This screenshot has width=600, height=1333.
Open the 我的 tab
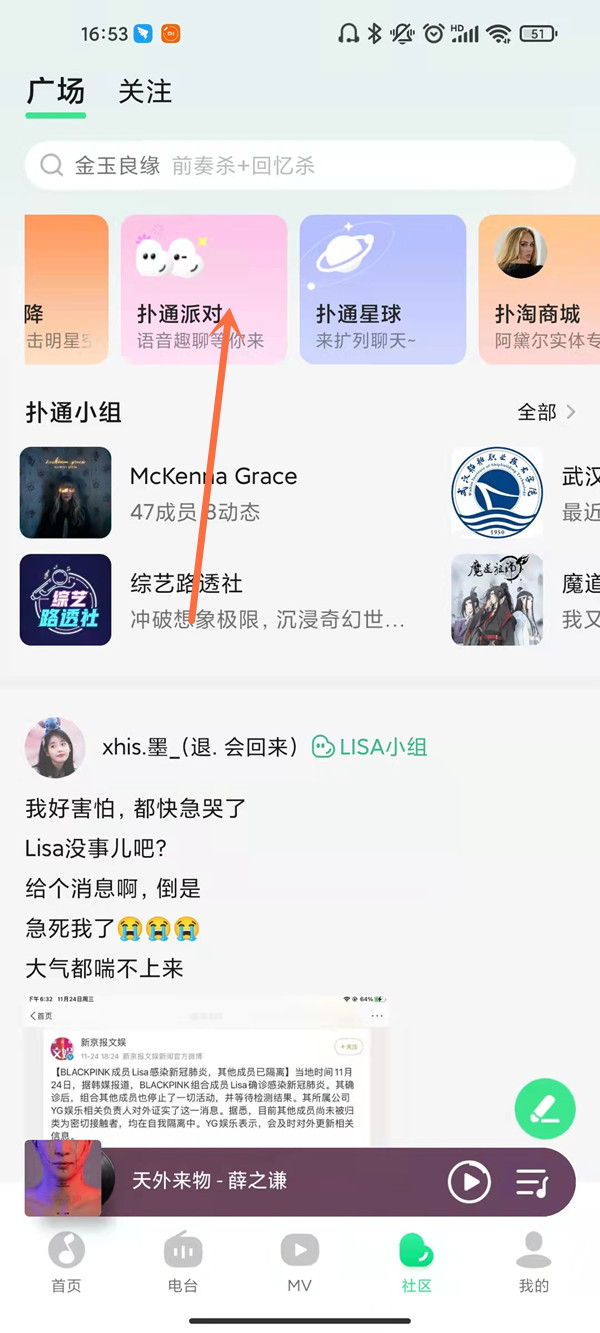[533, 1262]
